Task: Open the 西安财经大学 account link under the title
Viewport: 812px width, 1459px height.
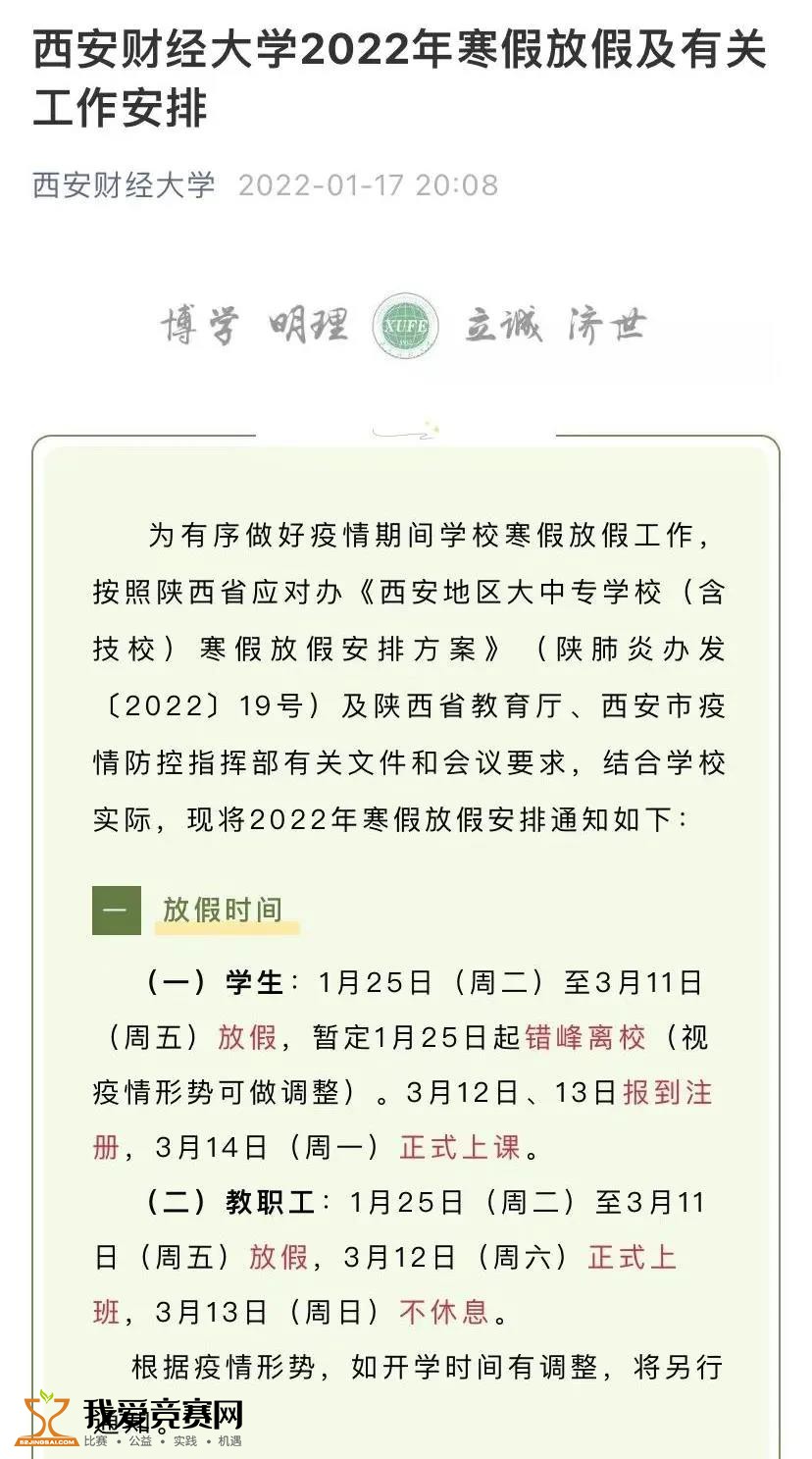Action: [124, 184]
